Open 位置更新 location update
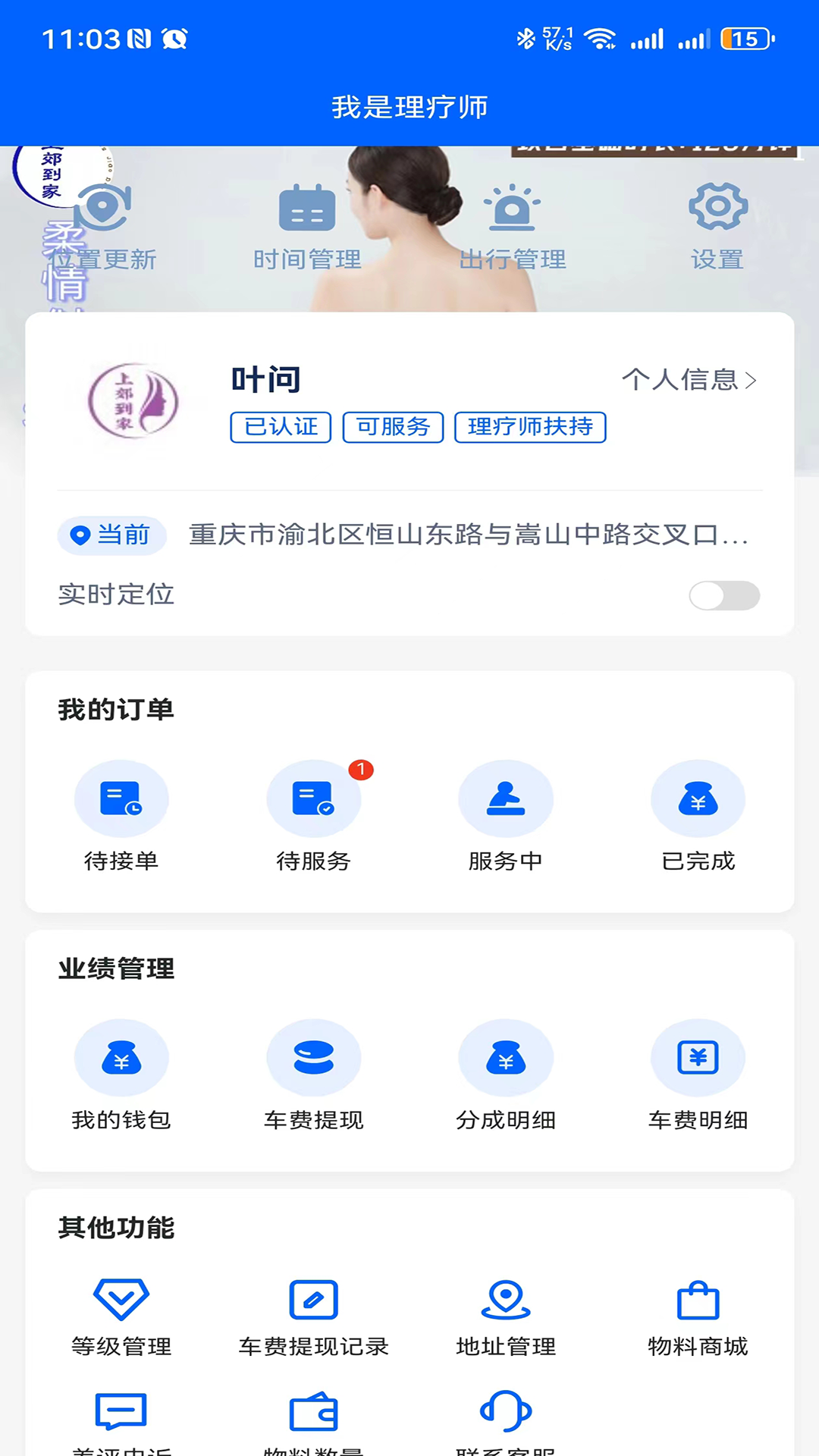819x1456 pixels. (x=102, y=224)
